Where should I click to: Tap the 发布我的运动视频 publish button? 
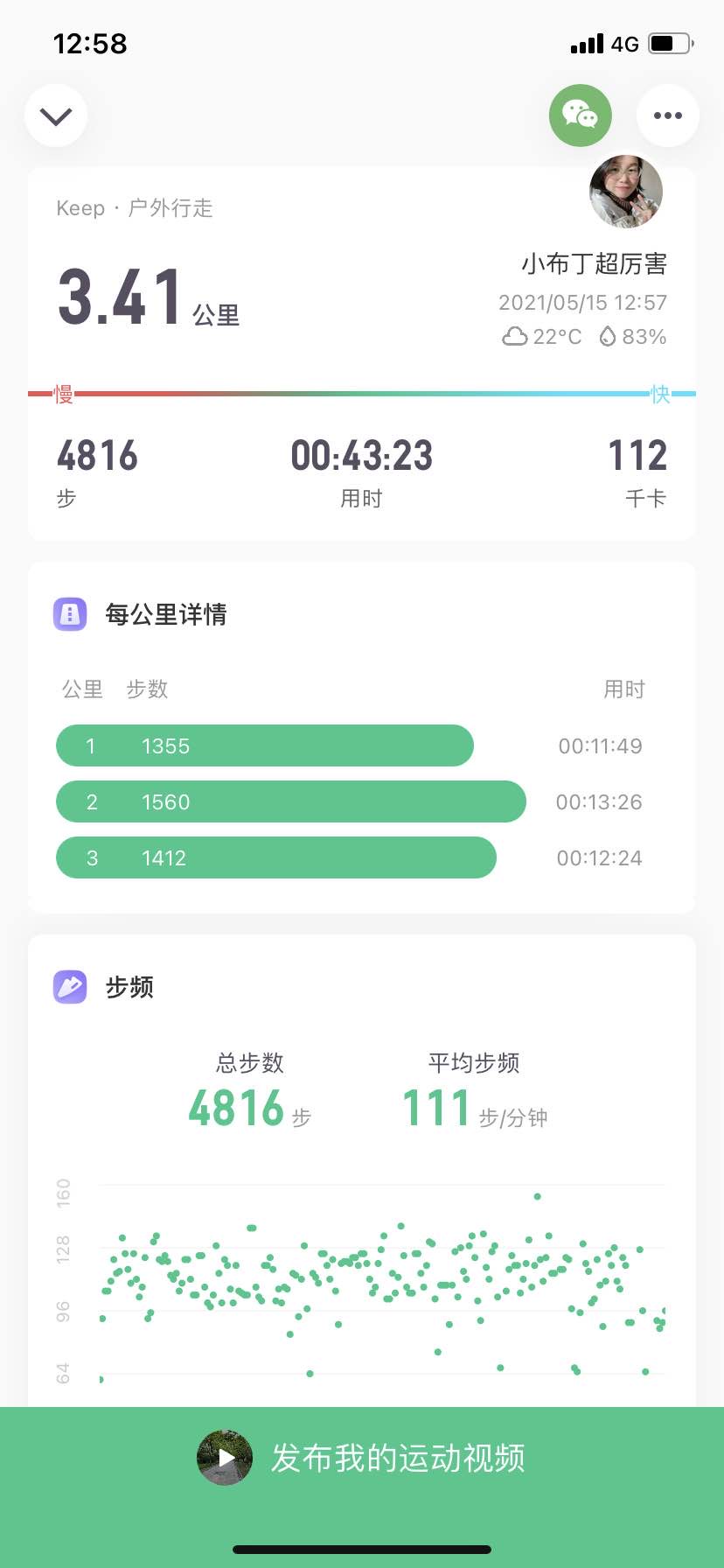[x=362, y=1458]
